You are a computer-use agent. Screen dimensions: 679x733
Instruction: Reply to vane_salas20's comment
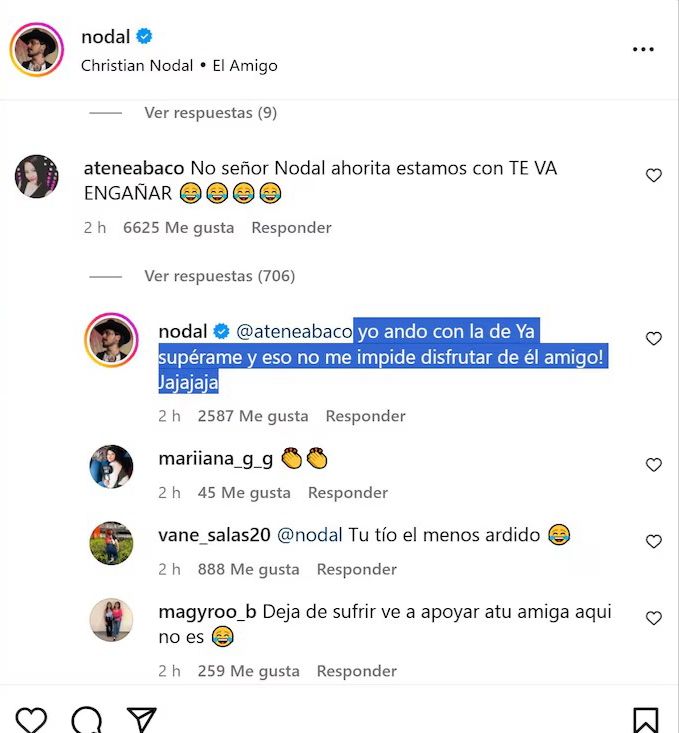pyautogui.click(x=356, y=570)
